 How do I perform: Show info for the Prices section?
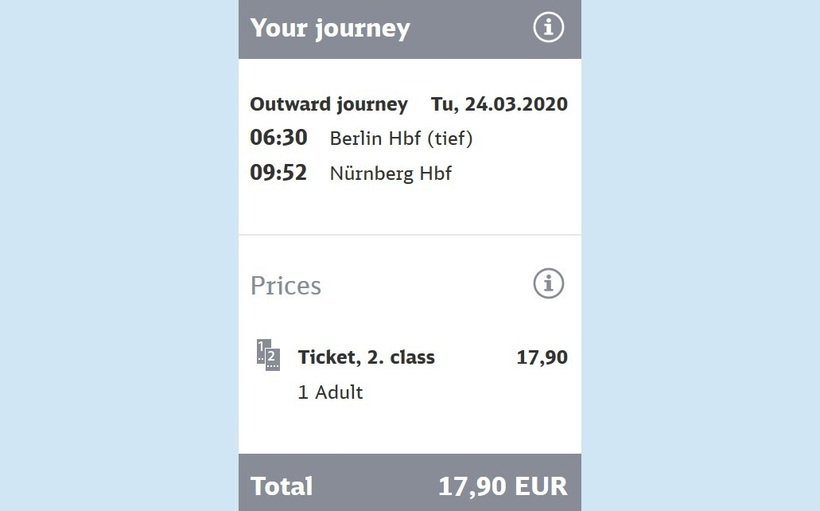pyautogui.click(x=548, y=284)
